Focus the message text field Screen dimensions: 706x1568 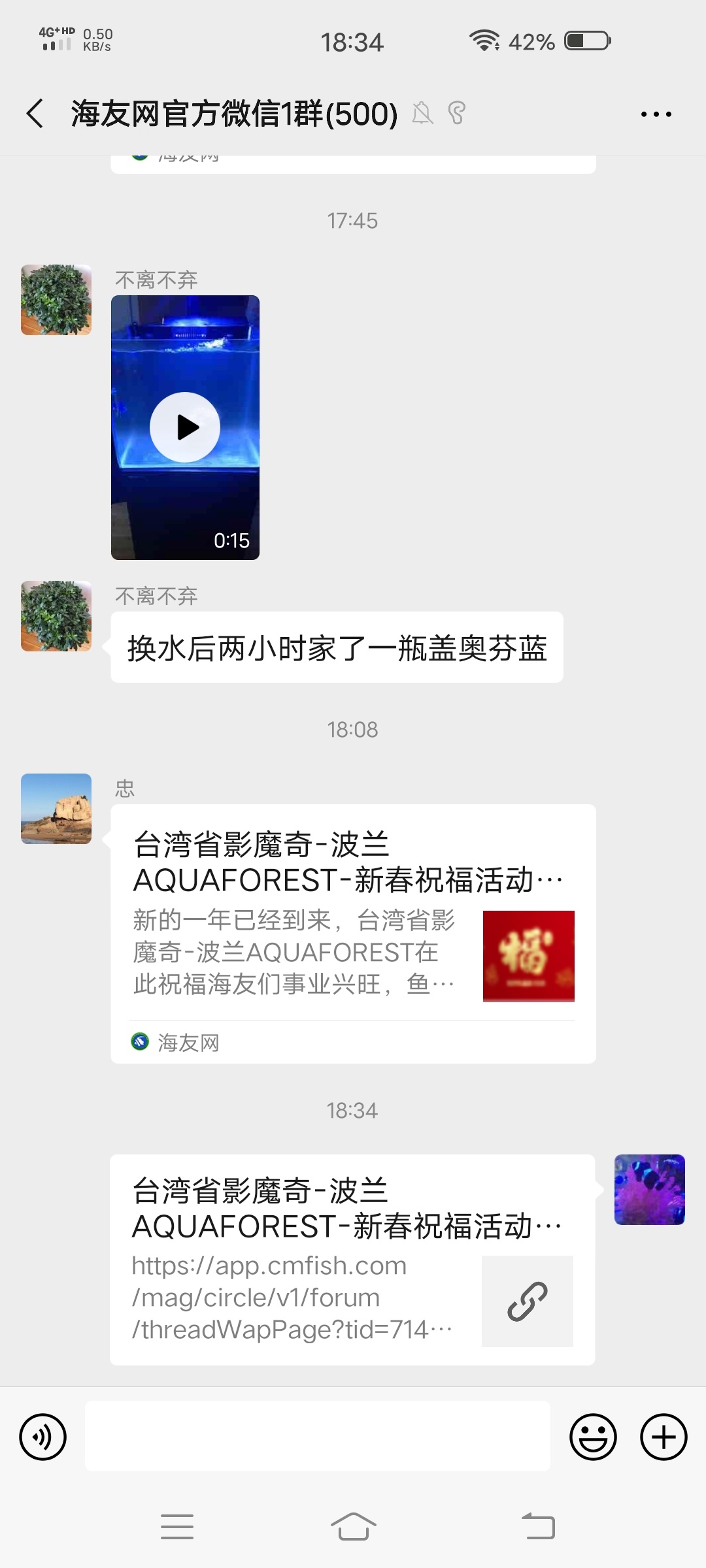[317, 1437]
